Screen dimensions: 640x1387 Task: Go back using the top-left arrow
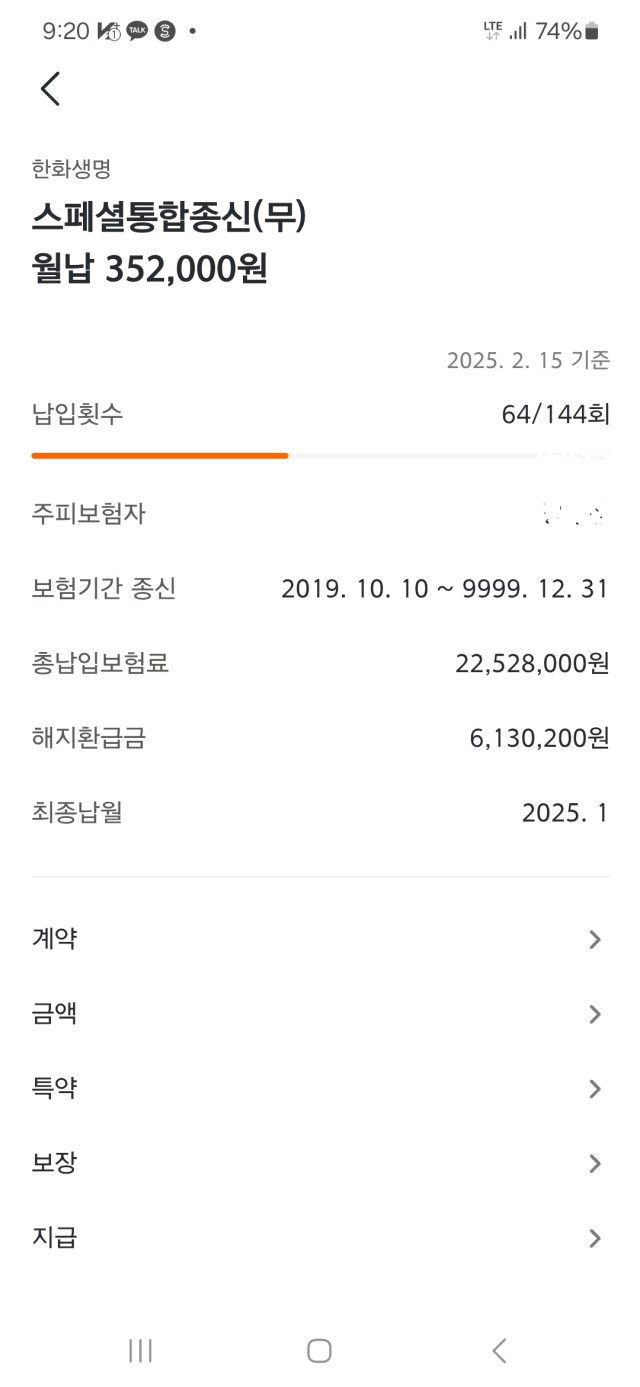pos(50,89)
